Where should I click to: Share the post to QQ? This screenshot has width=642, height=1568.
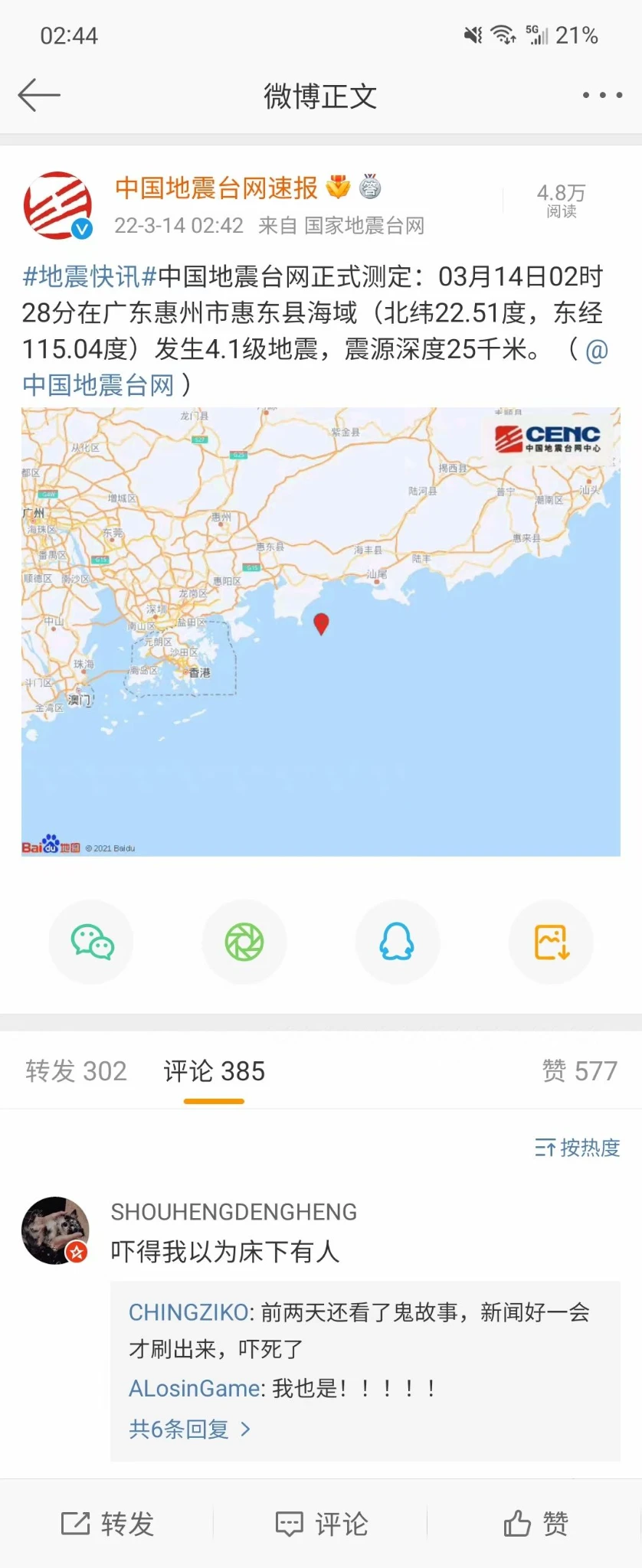click(397, 942)
